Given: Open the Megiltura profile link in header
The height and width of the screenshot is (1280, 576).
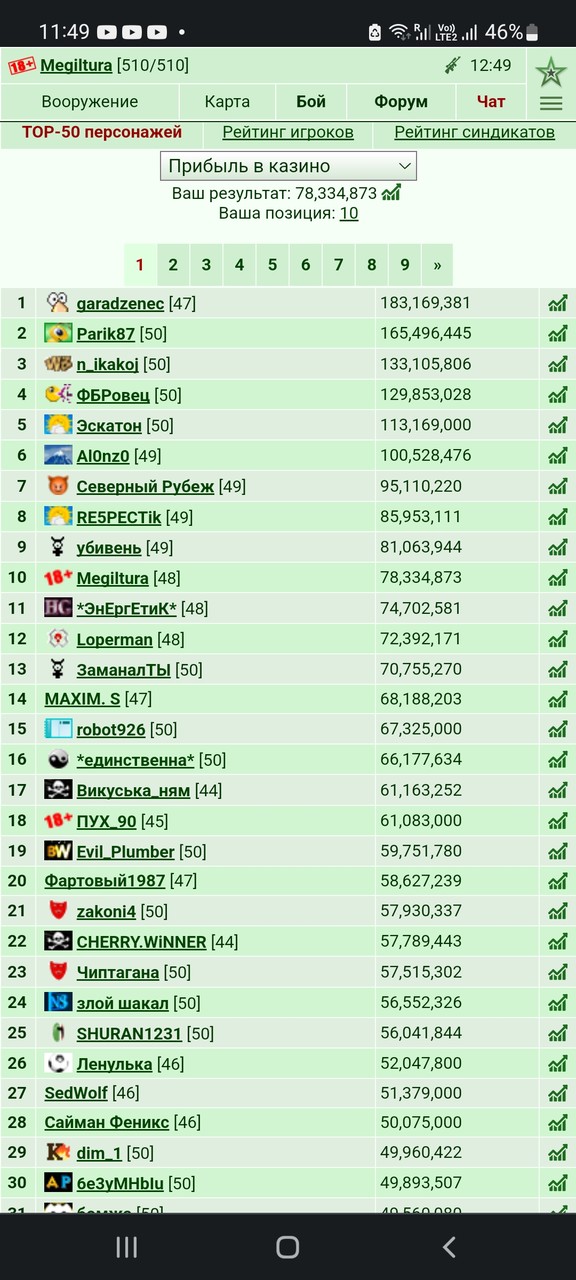Looking at the screenshot, I should point(76,66).
